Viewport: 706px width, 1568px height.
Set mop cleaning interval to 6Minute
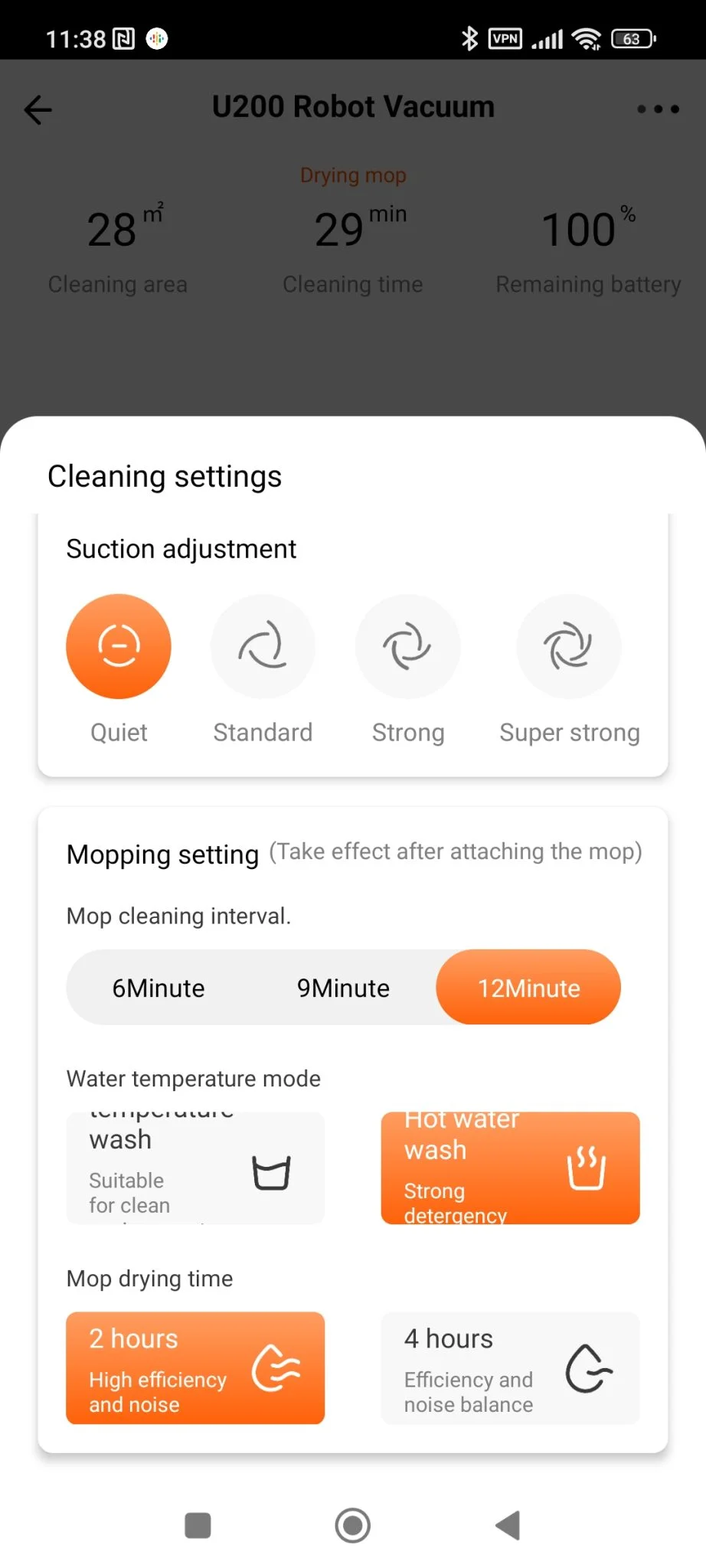click(x=159, y=988)
